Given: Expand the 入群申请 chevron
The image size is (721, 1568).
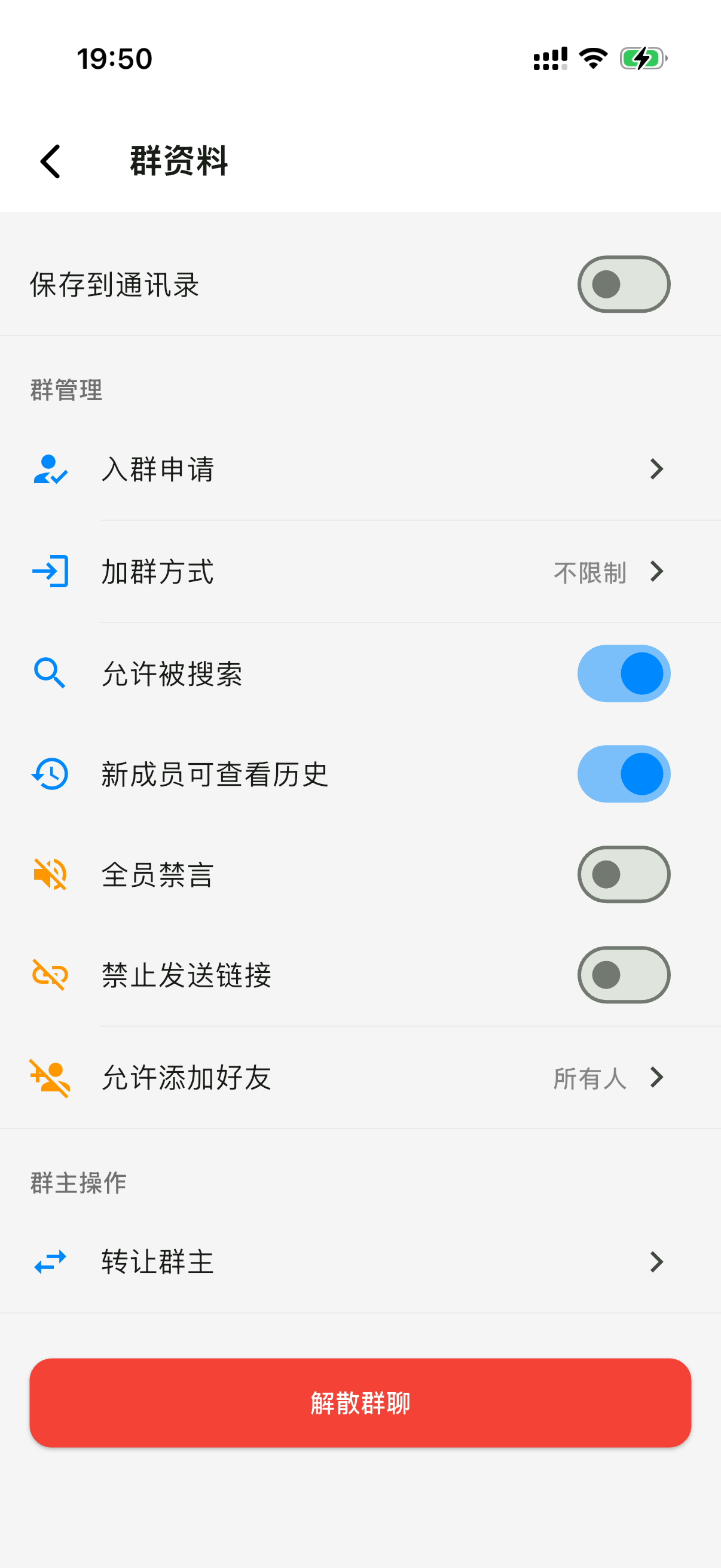Looking at the screenshot, I should click(656, 469).
